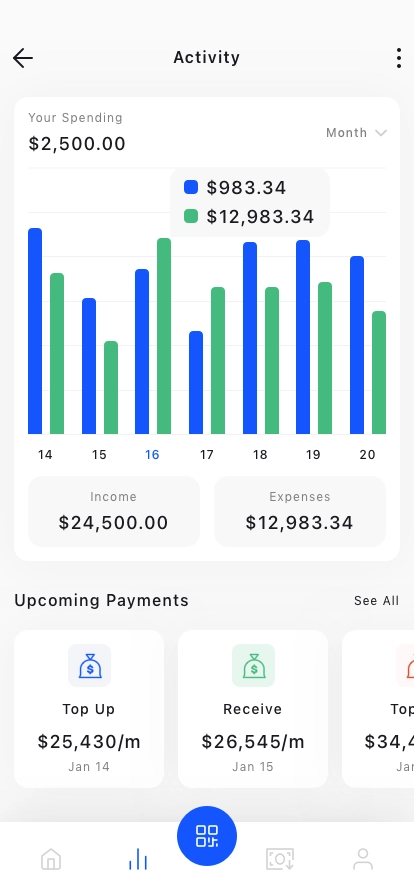414x896 pixels.
Task: Tap the QR scan button
Action: coord(207,836)
